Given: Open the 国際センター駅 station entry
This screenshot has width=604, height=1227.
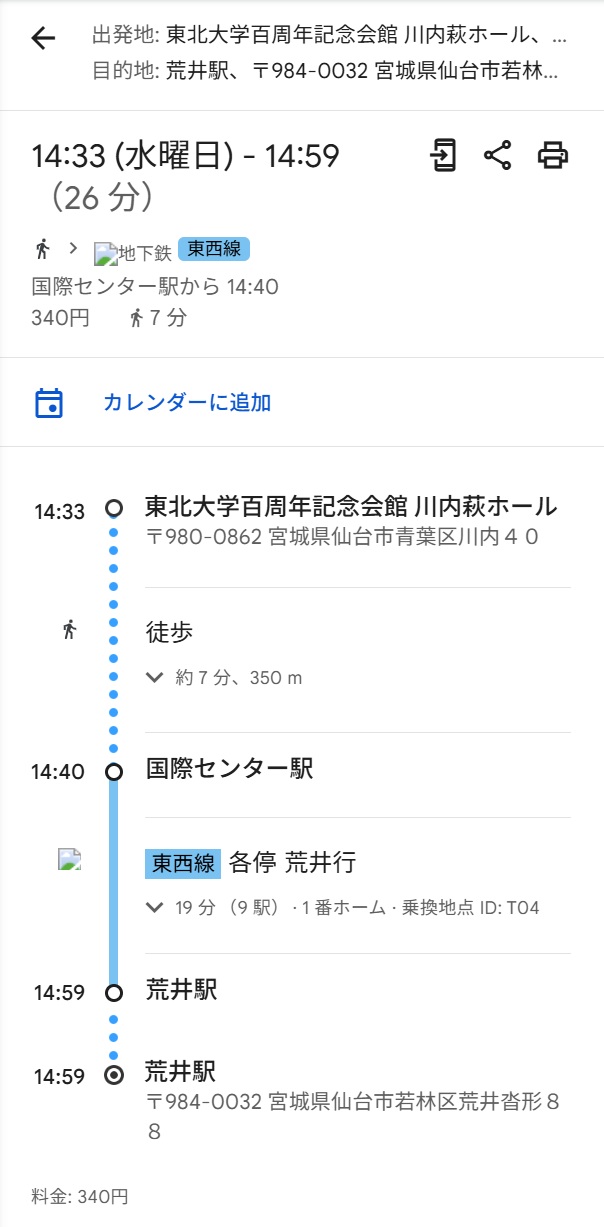Looking at the screenshot, I should [x=229, y=770].
